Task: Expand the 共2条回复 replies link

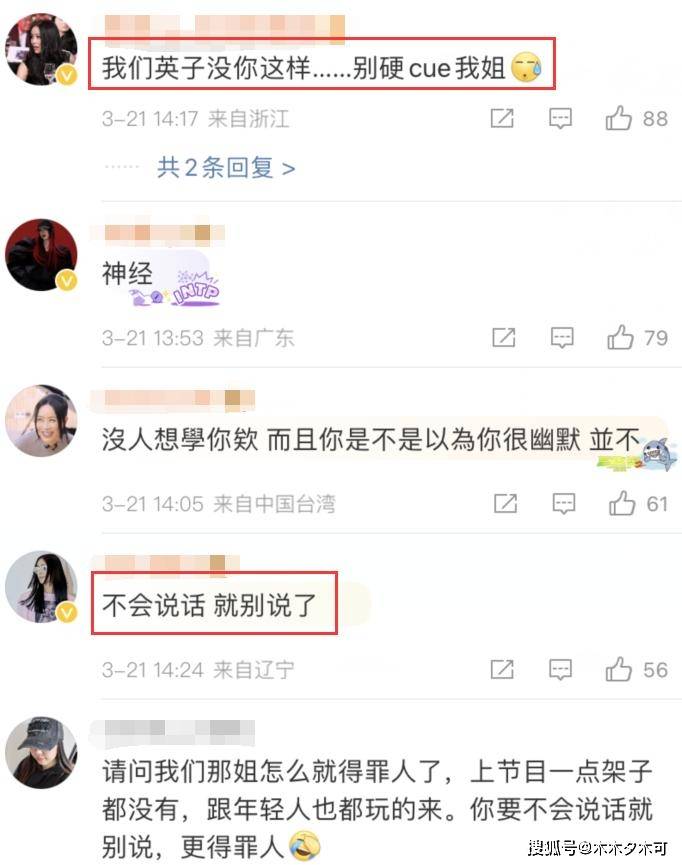Action: (226, 168)
